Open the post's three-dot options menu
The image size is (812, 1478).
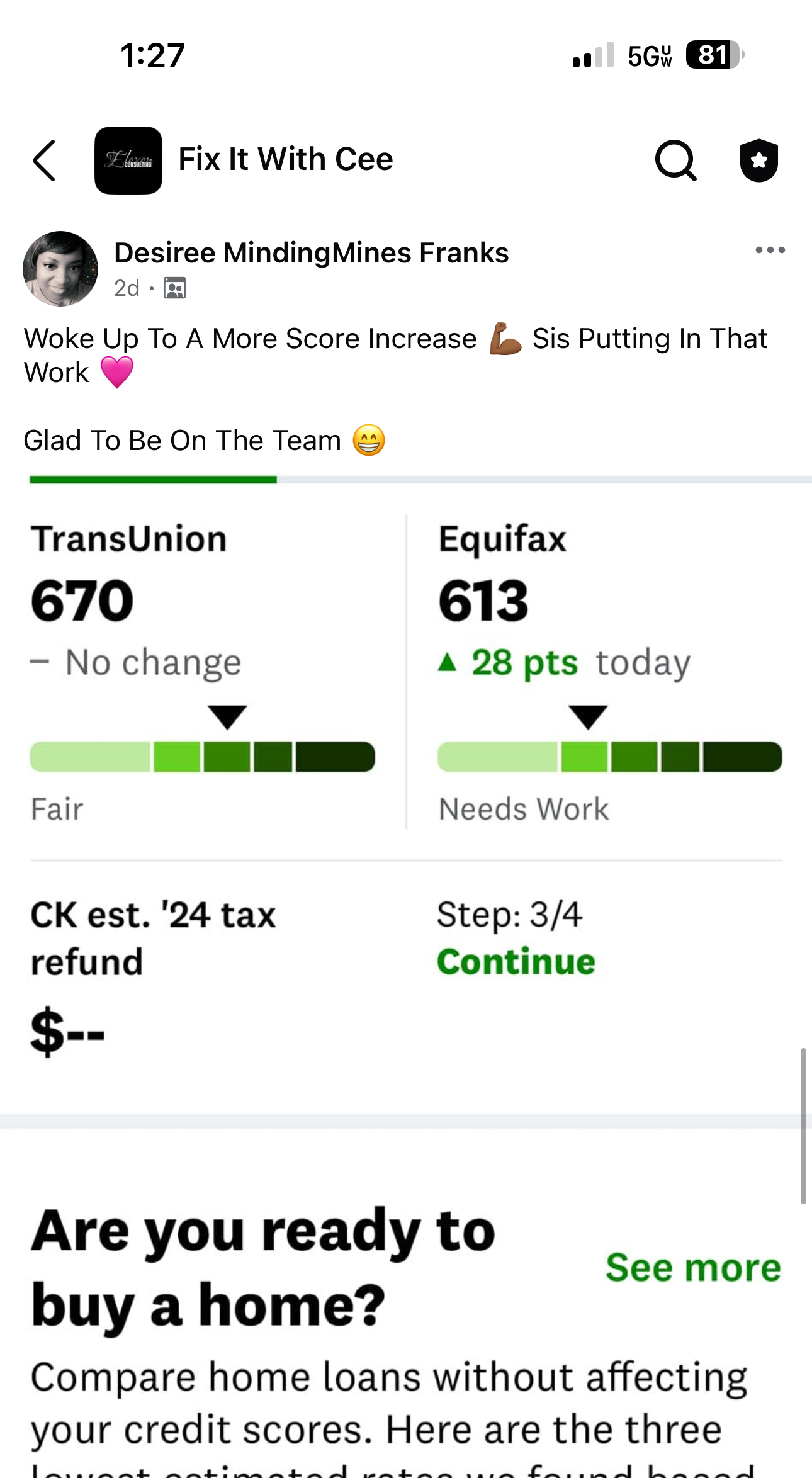coord(770,251)
